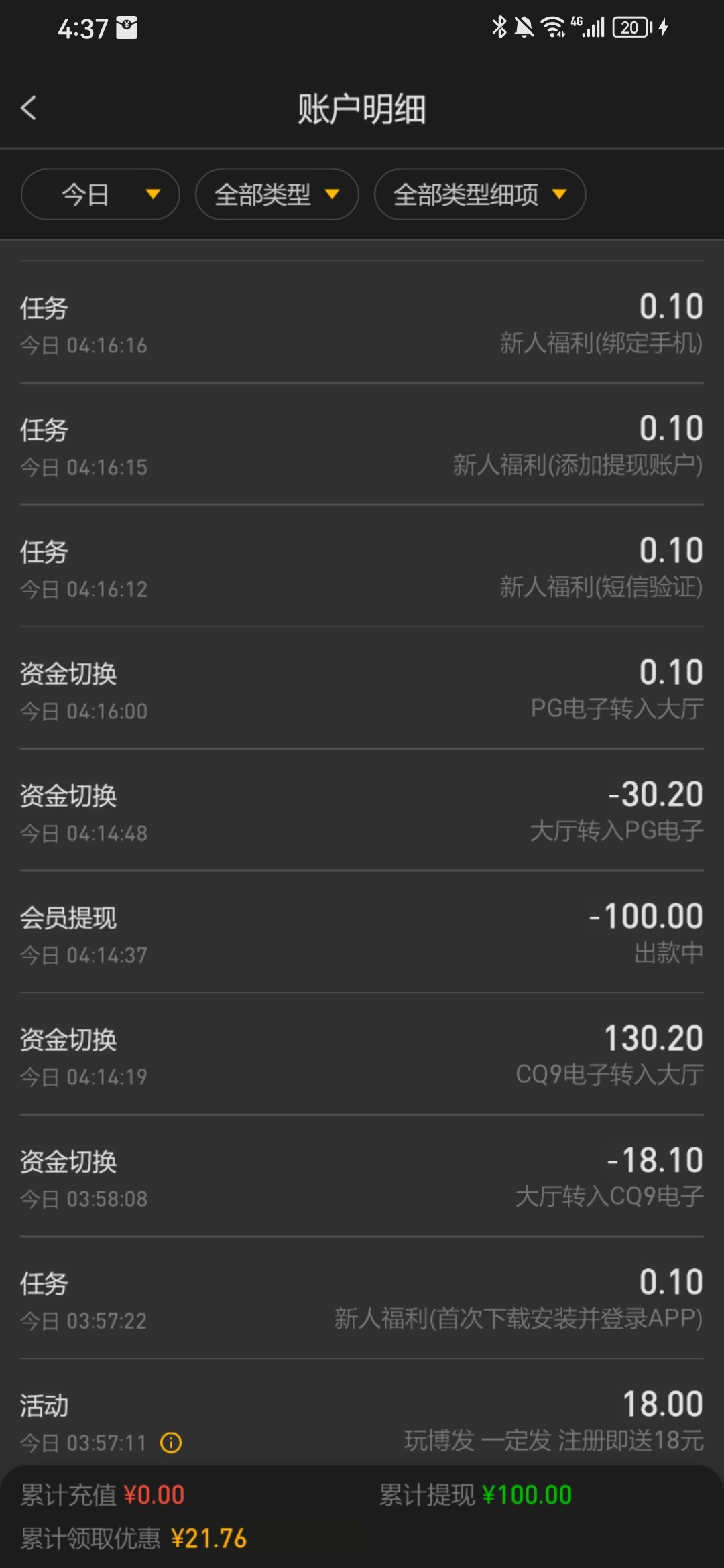The height and width of the screenshot is (1568, 724).
Task: Tap the 账户明细 title bar
Action: coord(362,109)
